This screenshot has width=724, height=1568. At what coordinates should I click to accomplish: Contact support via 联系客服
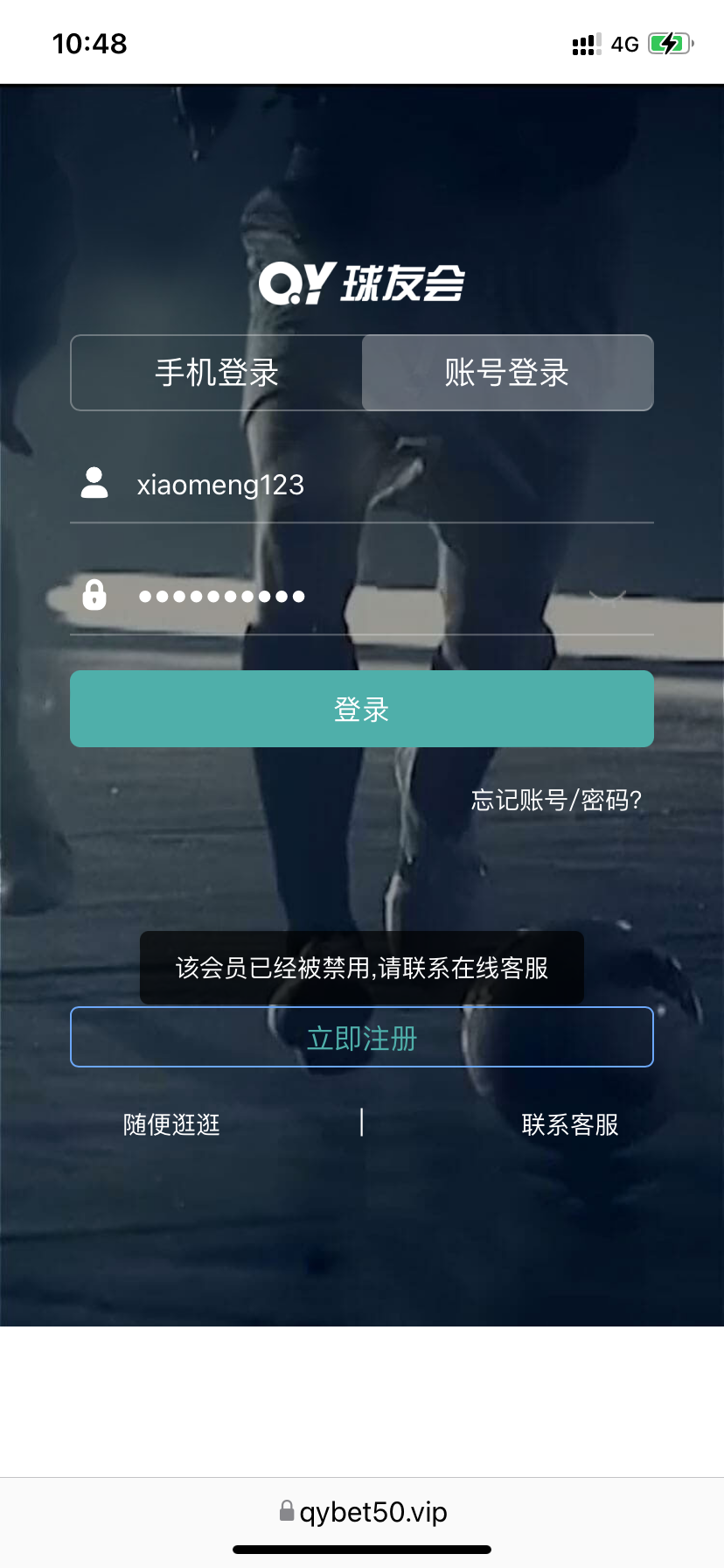[x=570, y=1124]
